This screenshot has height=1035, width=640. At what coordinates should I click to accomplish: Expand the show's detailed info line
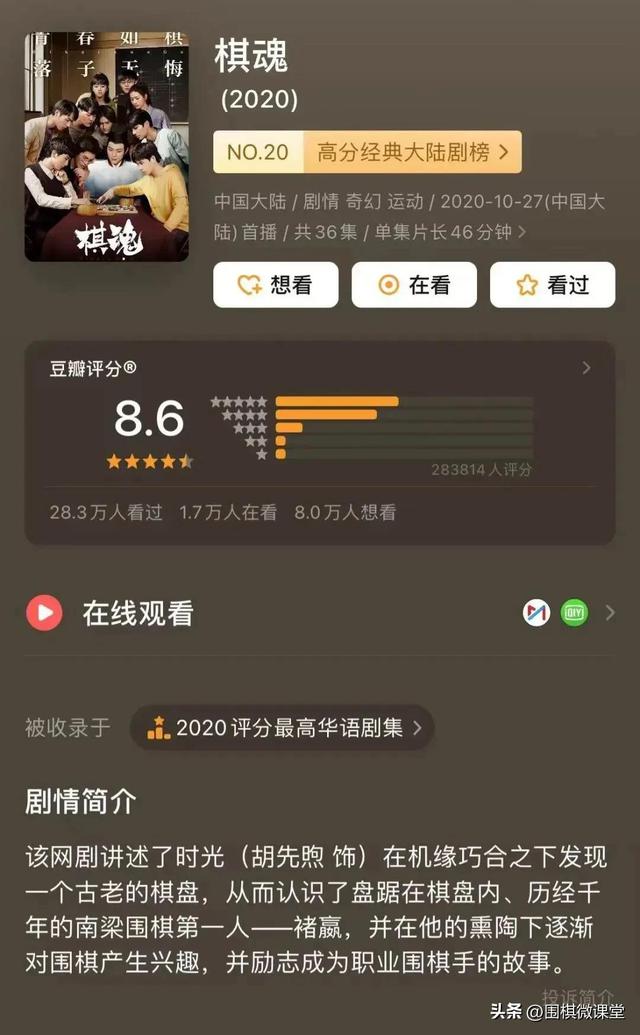410,217
